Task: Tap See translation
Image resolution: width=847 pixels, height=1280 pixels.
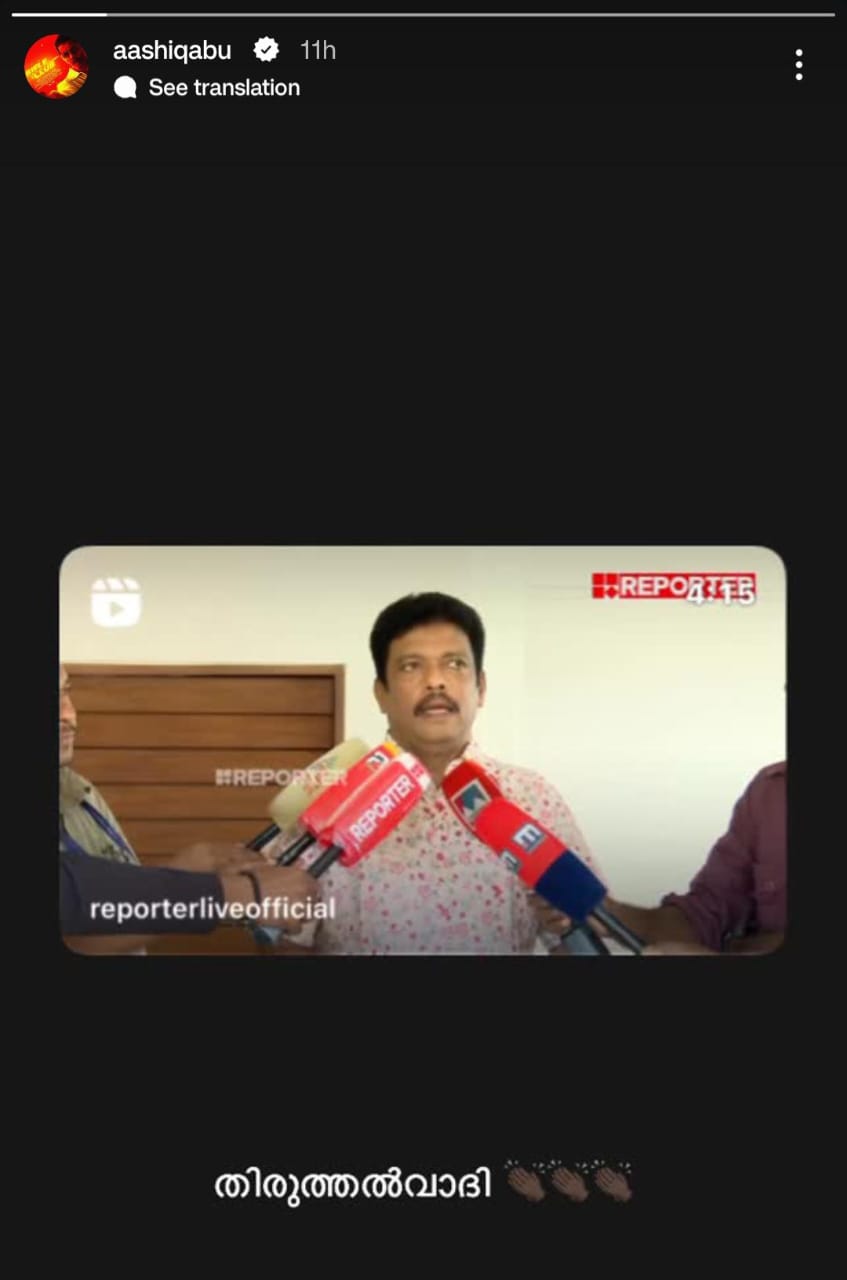Action: tap(223, 88)
